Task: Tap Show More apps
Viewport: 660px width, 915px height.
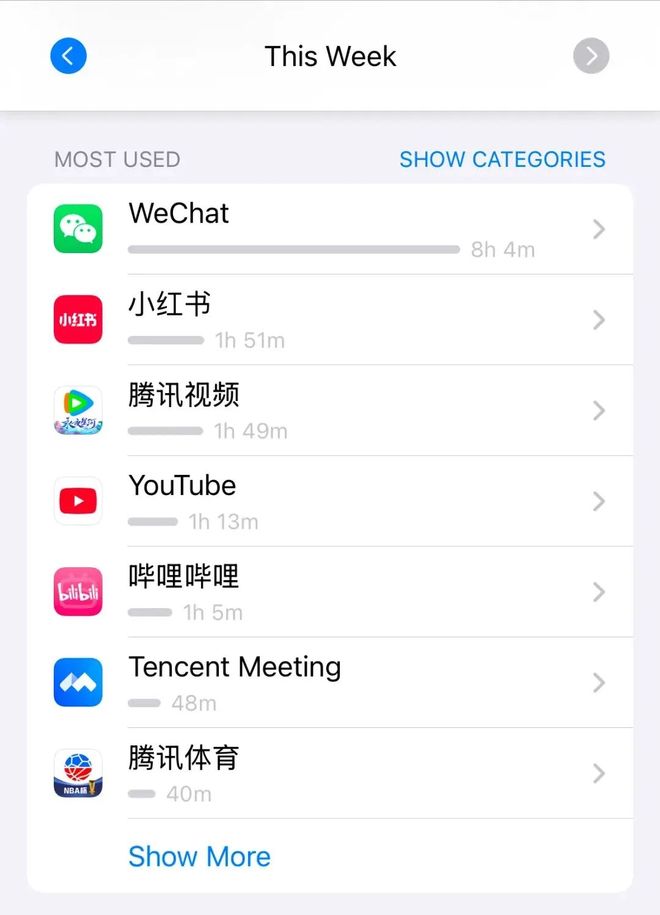Action: 199,857
